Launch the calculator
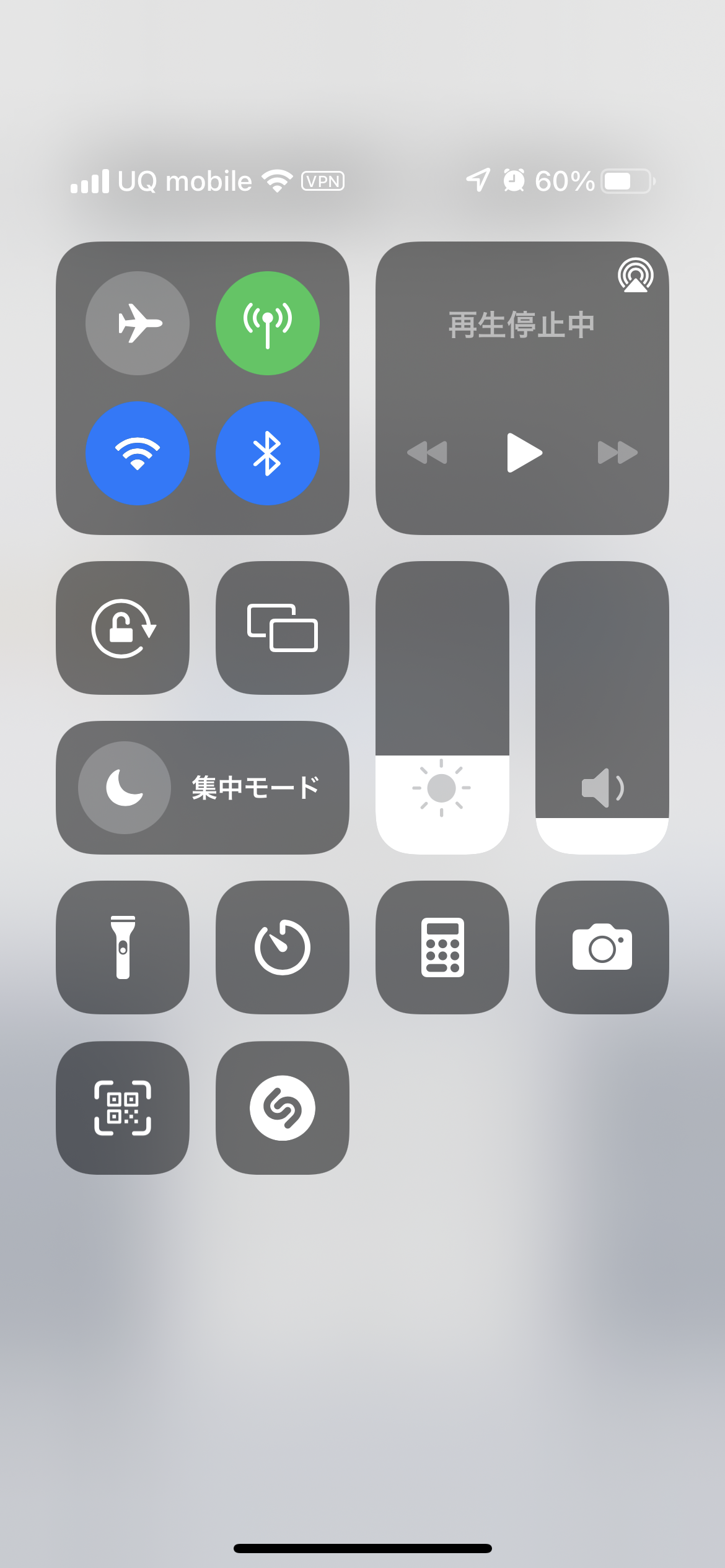This screenshot has height=1568, width=725. click(442, 947)
